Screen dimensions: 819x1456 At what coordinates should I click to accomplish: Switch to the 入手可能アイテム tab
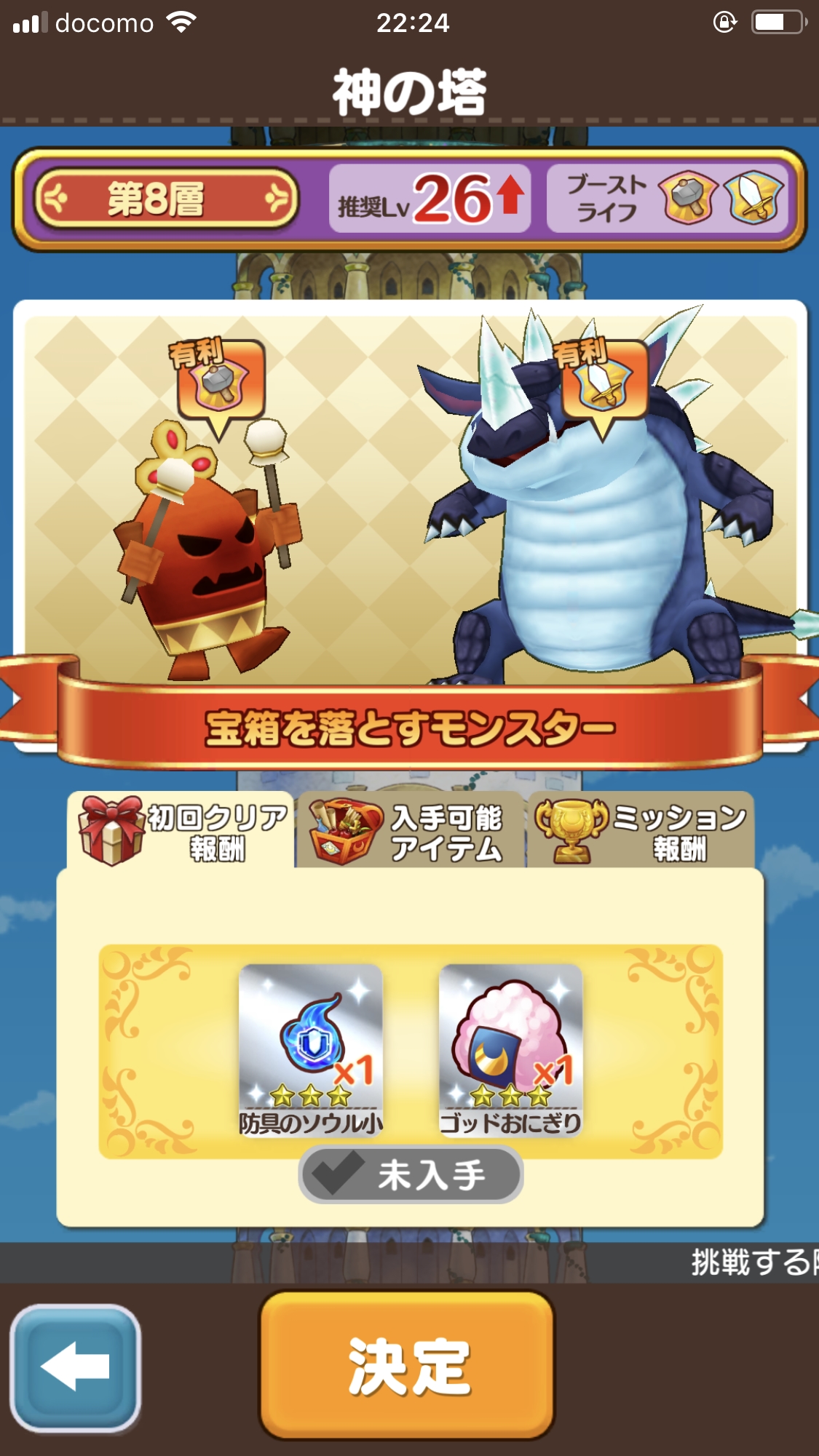(409, 832)
